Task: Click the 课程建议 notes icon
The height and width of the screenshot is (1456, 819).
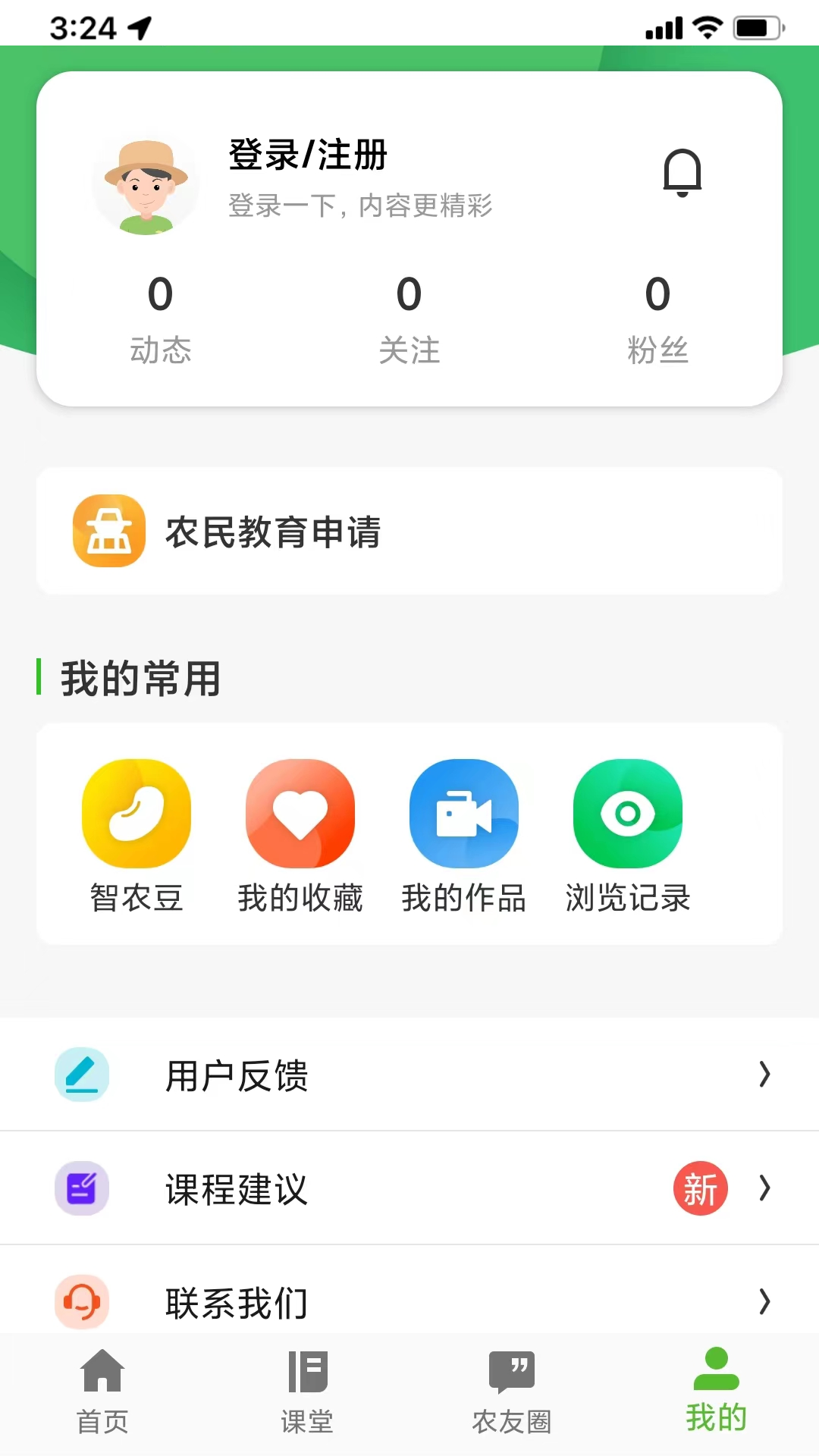Action: 81,1188
